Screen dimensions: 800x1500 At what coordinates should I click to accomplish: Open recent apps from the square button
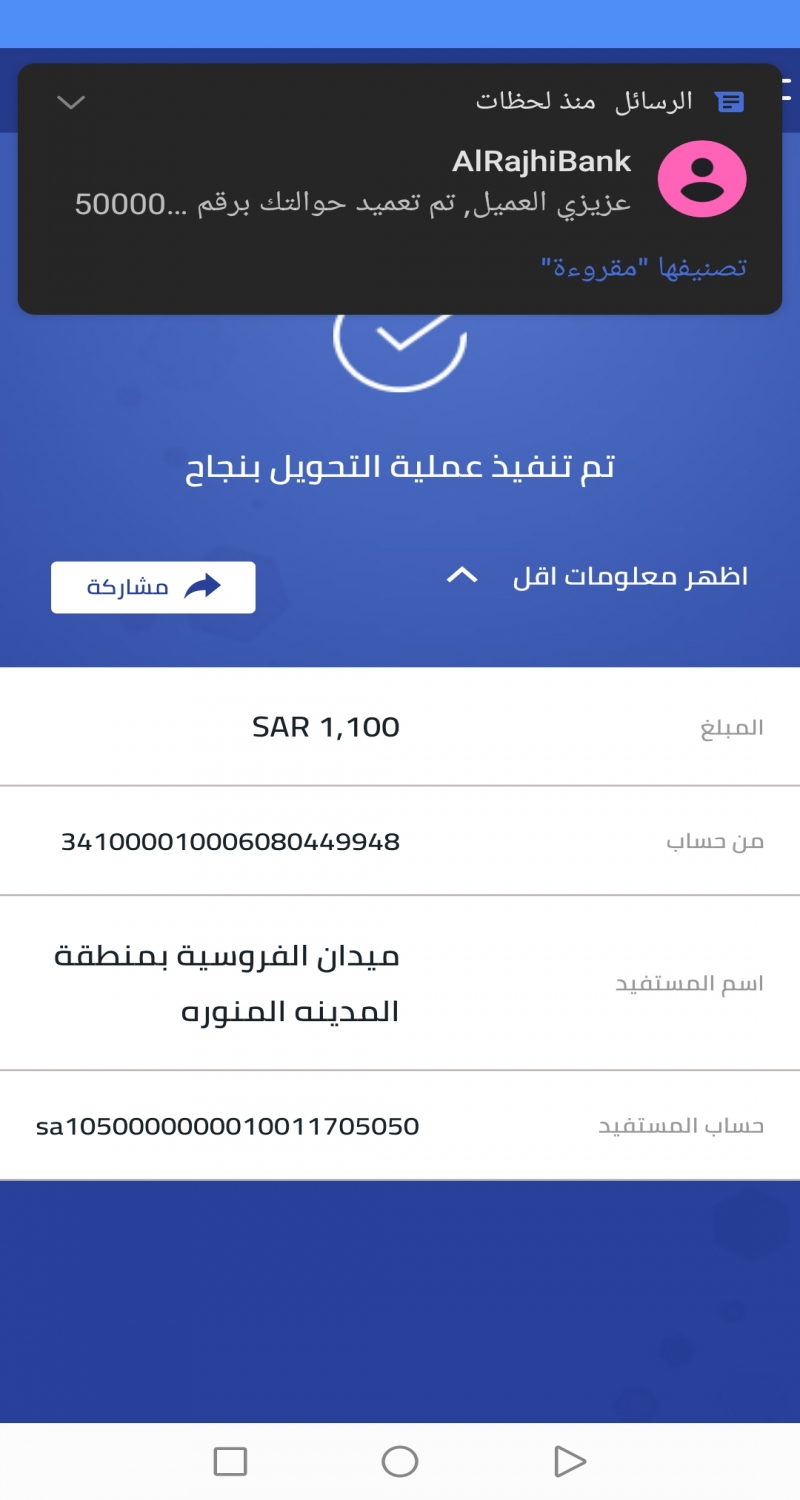coord(230,1461)
